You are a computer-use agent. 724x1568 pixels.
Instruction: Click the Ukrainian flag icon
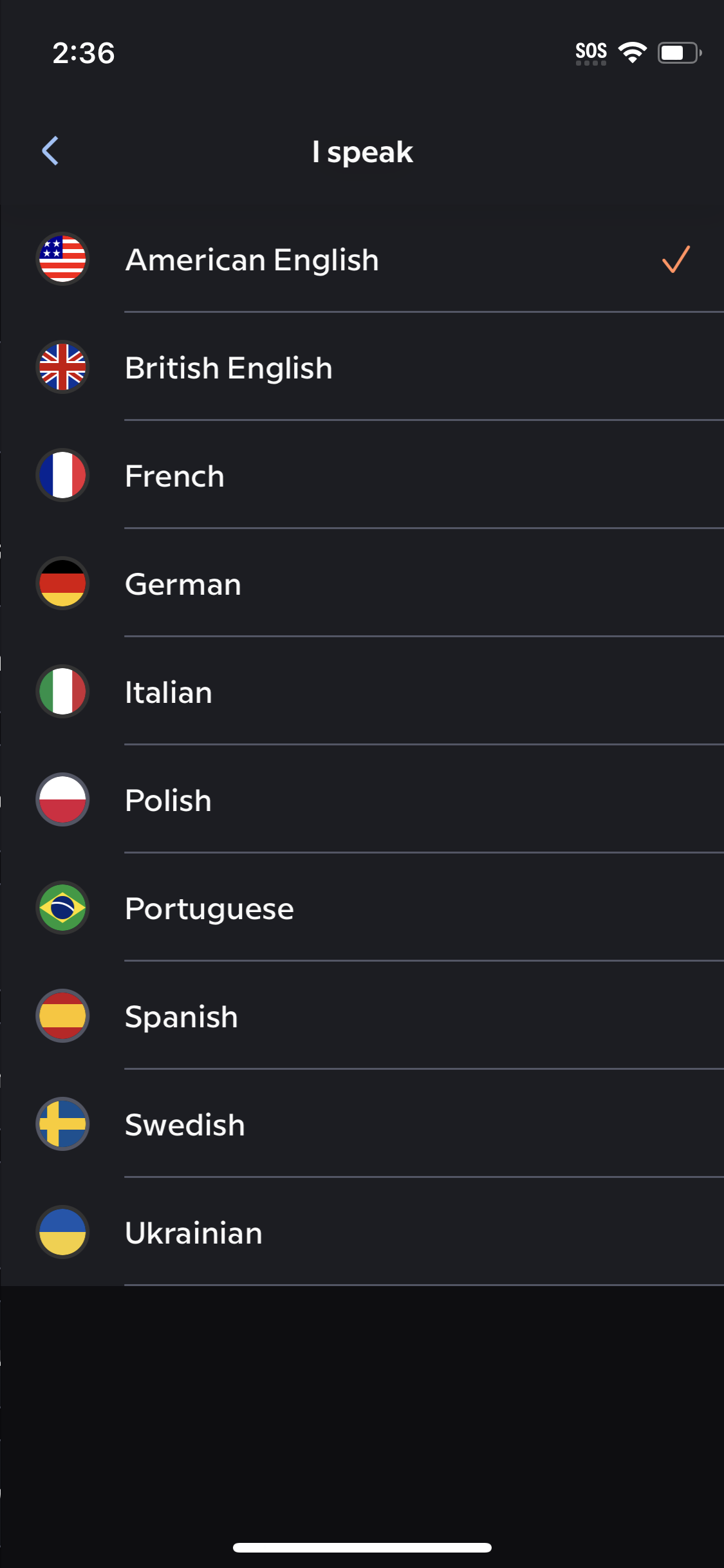[x=62, y=1233]
